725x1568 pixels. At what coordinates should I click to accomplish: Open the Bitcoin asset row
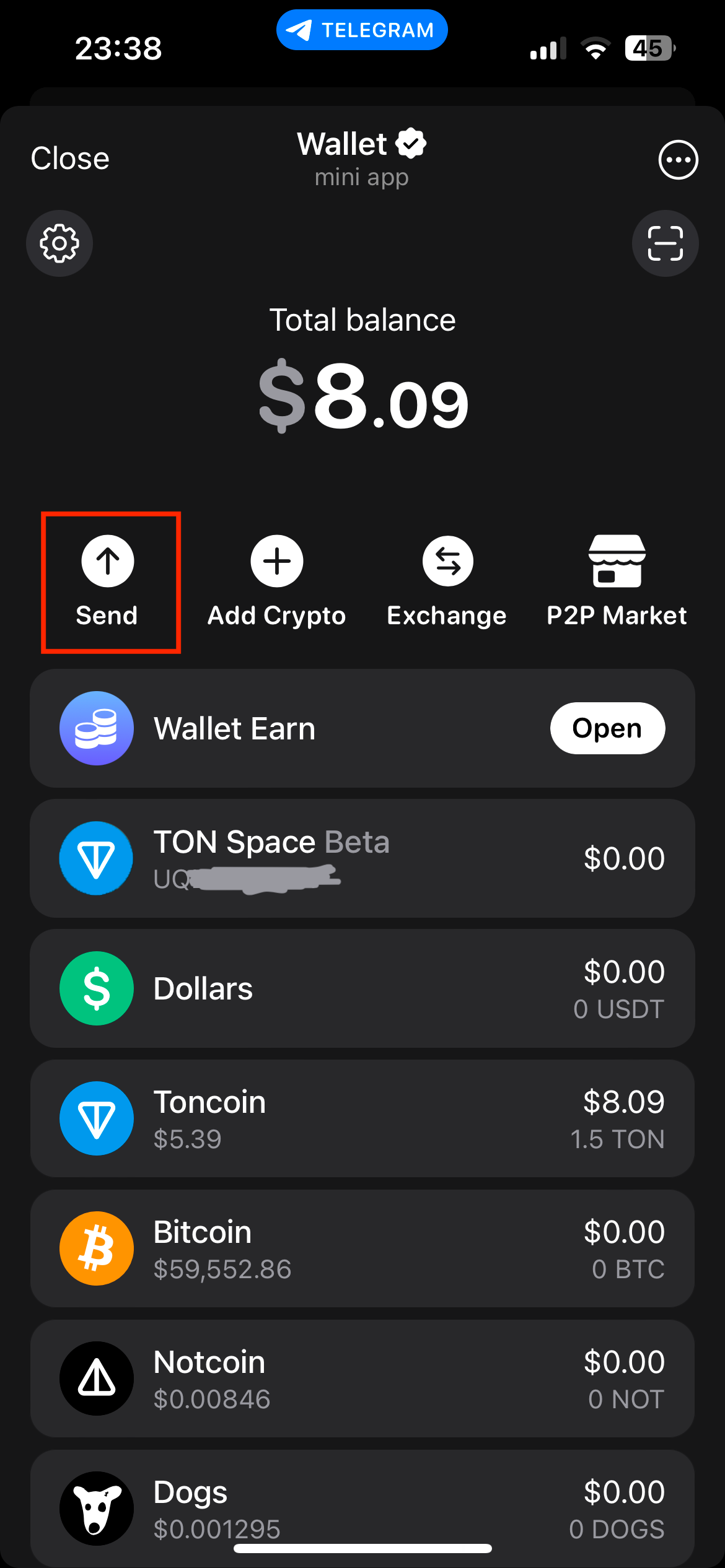point(362,1248)
